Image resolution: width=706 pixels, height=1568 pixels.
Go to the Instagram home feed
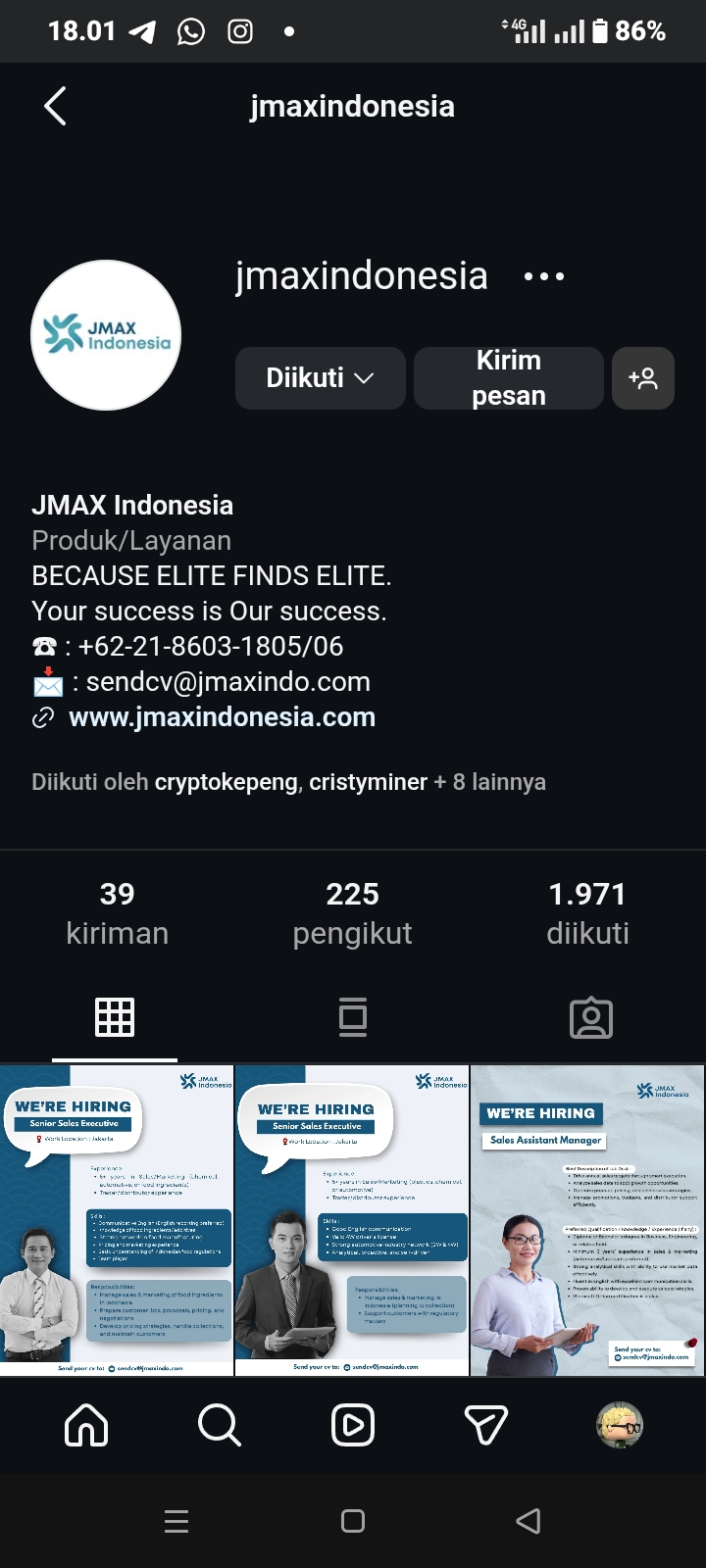click(x=86, y=1425)
